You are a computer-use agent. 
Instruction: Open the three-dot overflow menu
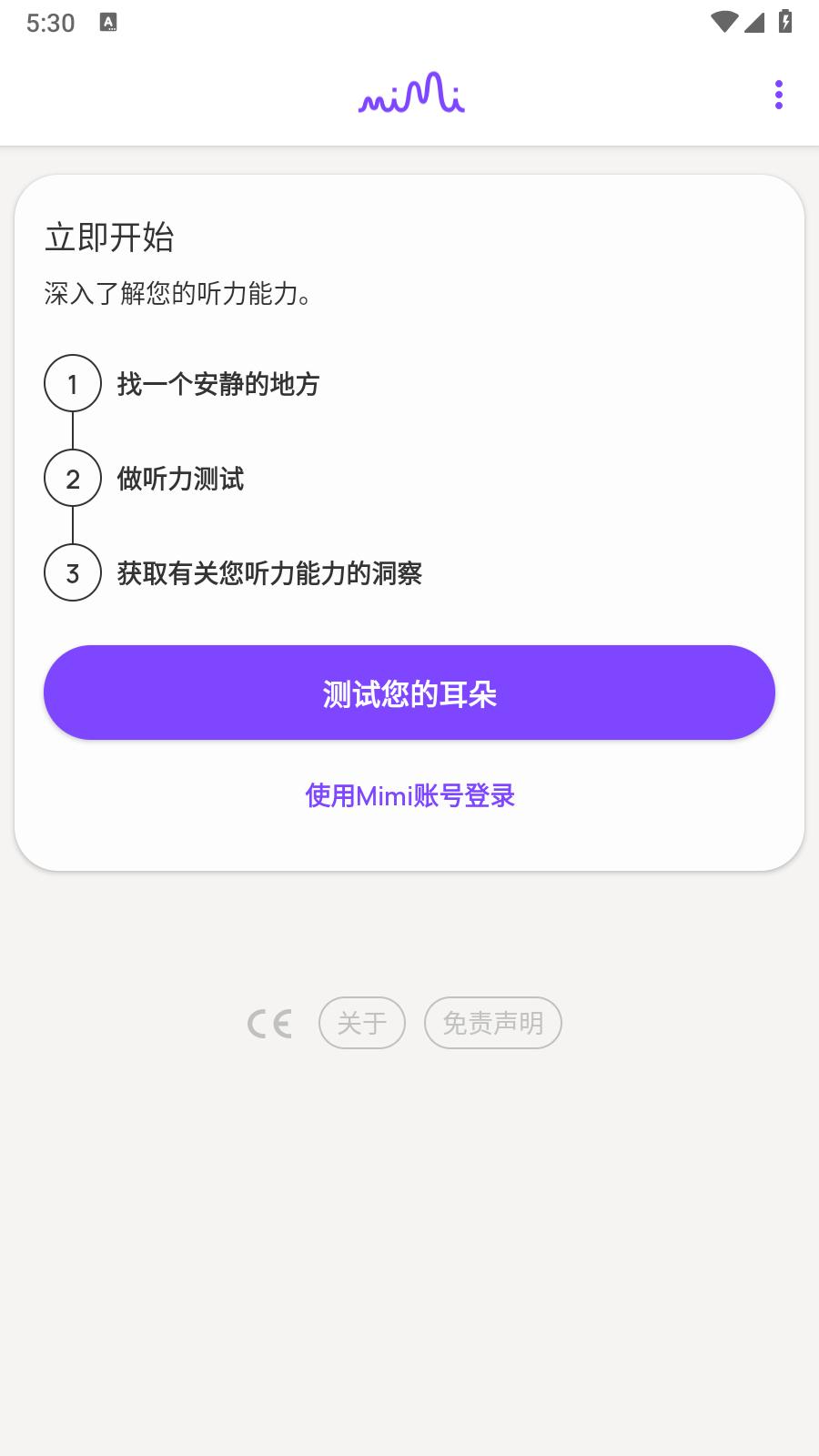coord(778,95)
